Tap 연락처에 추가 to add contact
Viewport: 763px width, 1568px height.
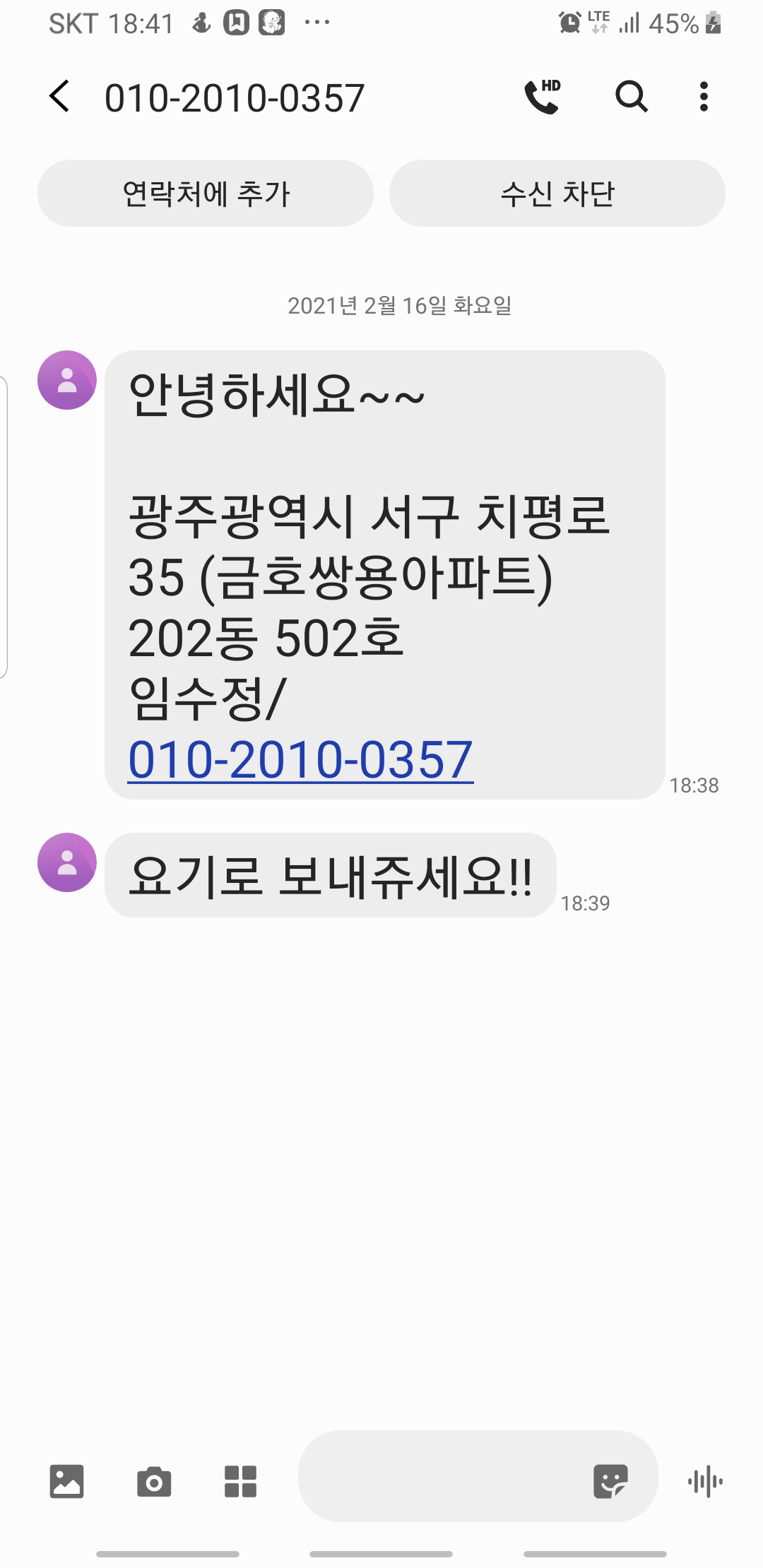pyautogui.click(x=206, y=194)
